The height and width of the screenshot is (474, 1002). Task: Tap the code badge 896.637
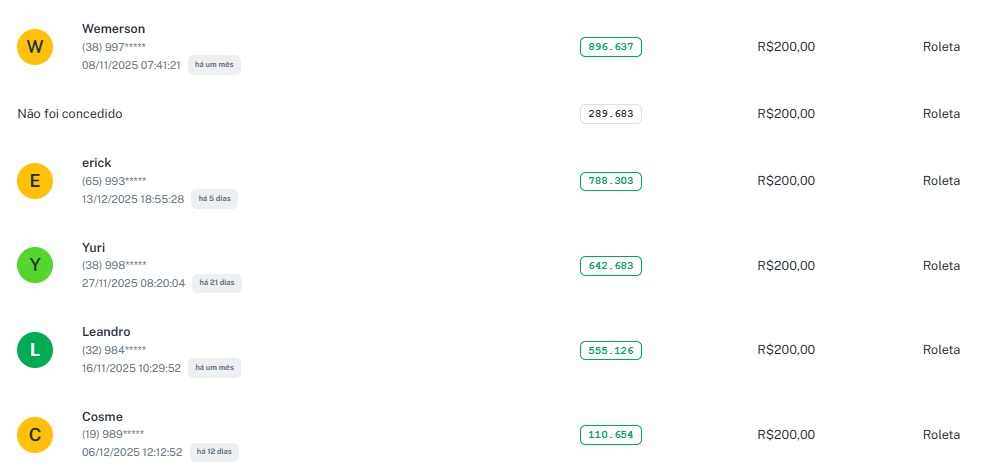pyautogui.click(x=610, y=47)
